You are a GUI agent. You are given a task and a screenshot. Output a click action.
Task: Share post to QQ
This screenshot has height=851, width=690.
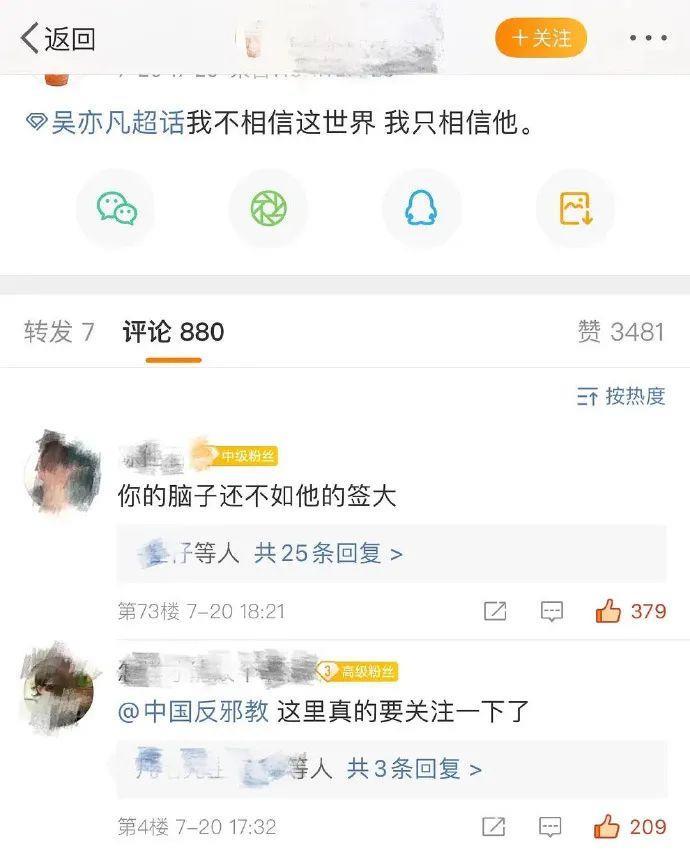click(x=421, y=209)
